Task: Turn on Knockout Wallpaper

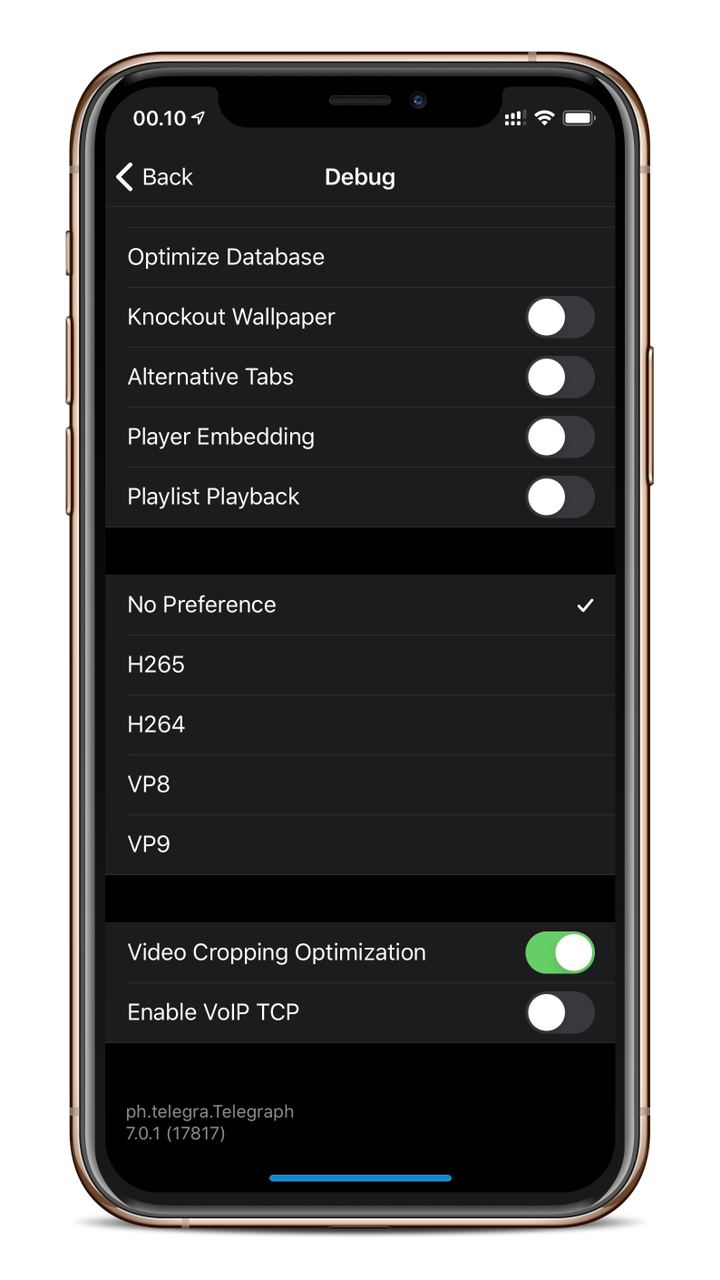Action: click(559, 317)
